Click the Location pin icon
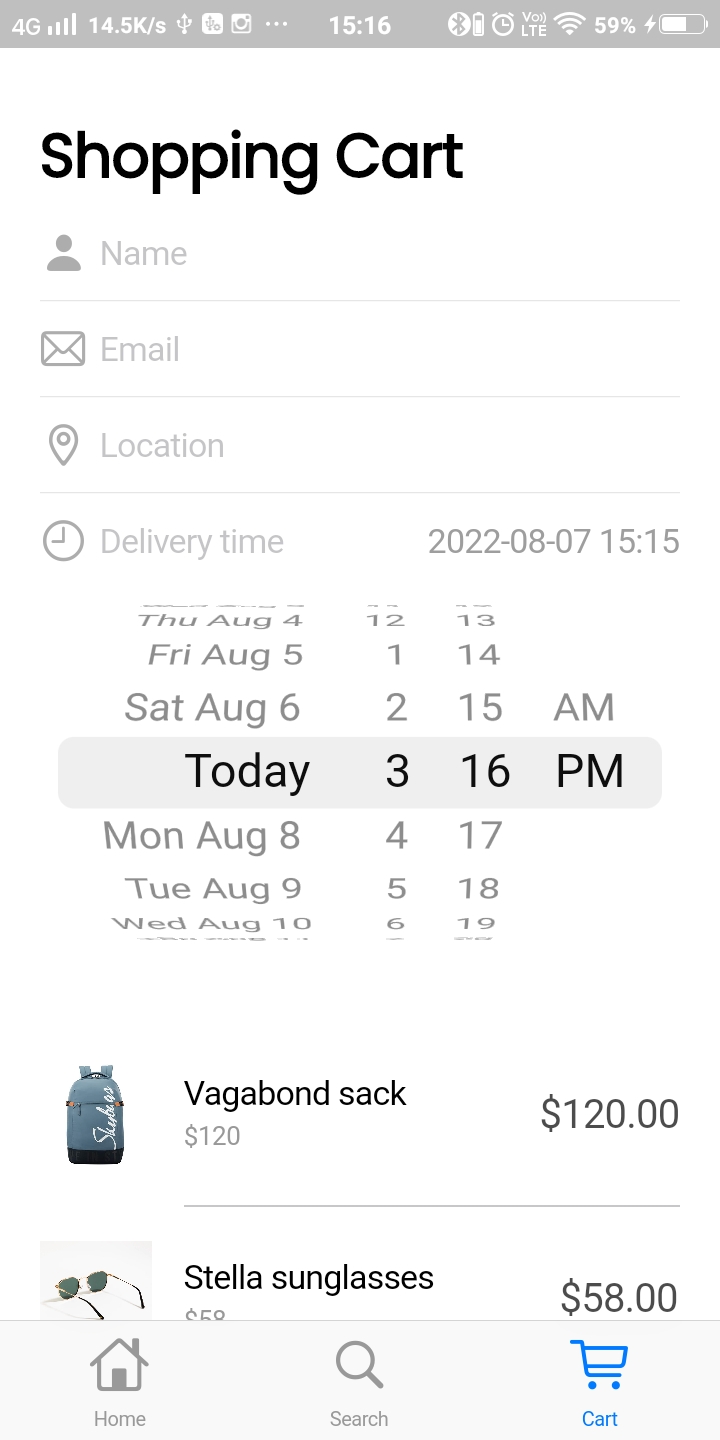Image resolution: width=720 pixels, height=1440 pixels. pos(63,446)
